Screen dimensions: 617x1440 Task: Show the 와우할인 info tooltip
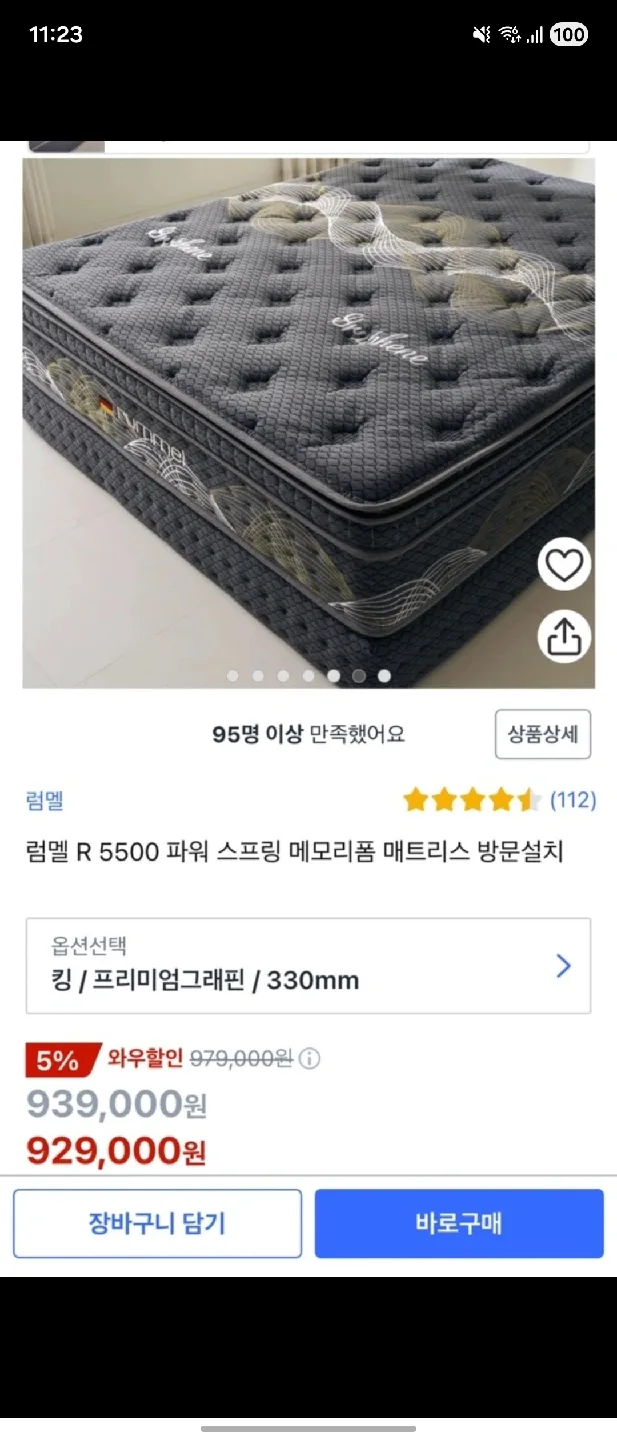point(310,1058)
